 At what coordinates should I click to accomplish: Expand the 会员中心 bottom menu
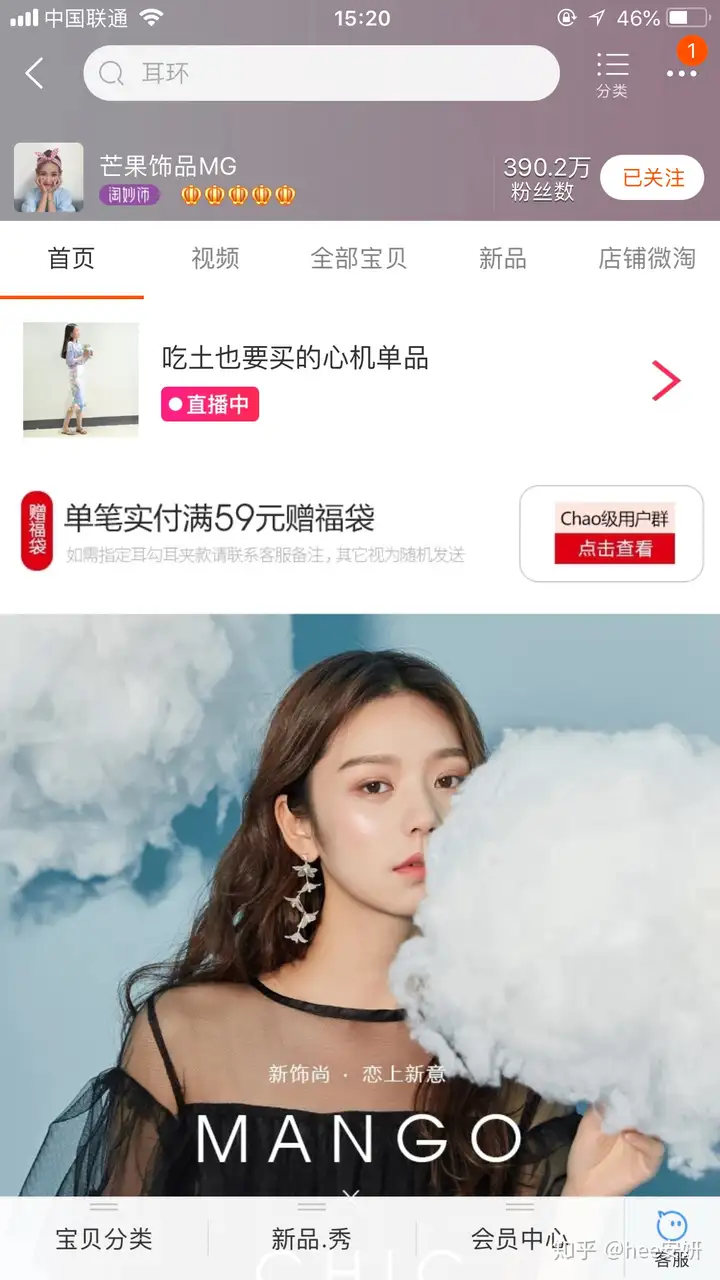519,1238
